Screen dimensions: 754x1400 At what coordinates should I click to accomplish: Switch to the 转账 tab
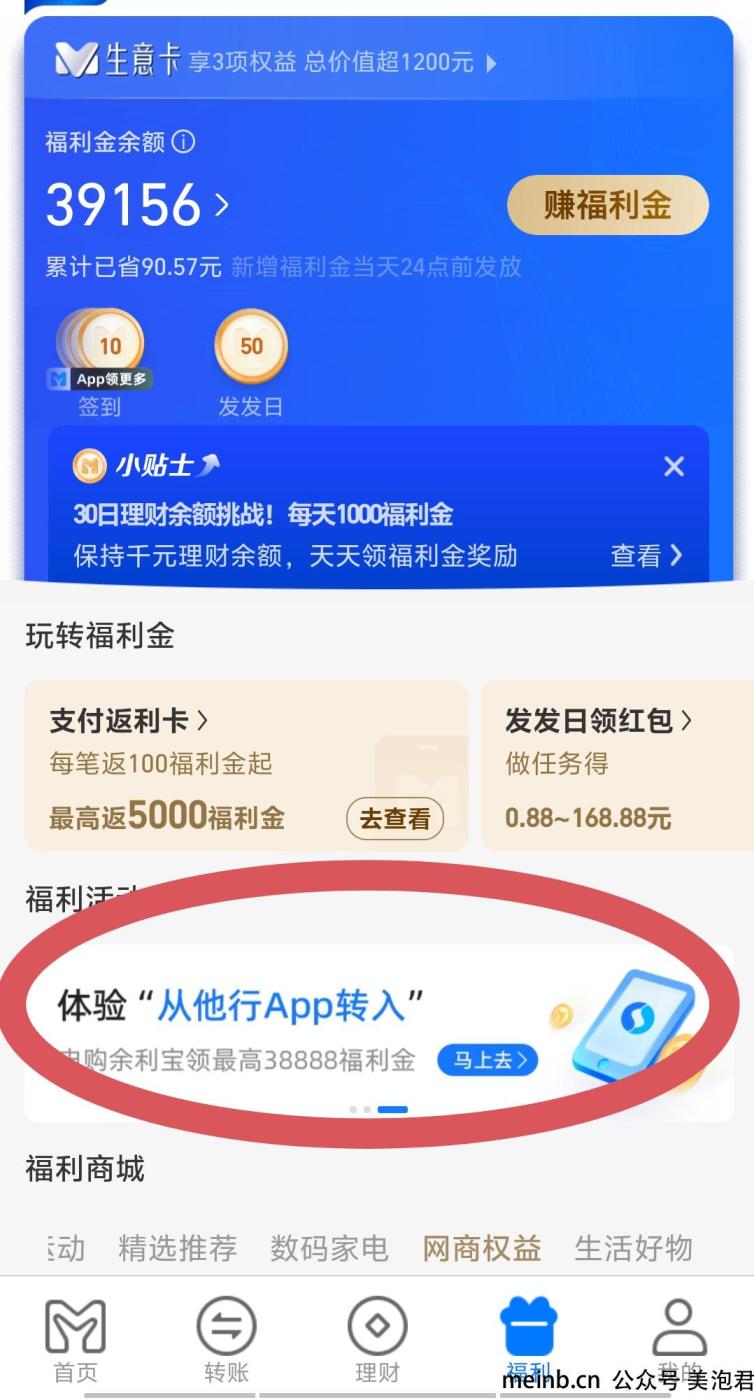(226, 1338)
